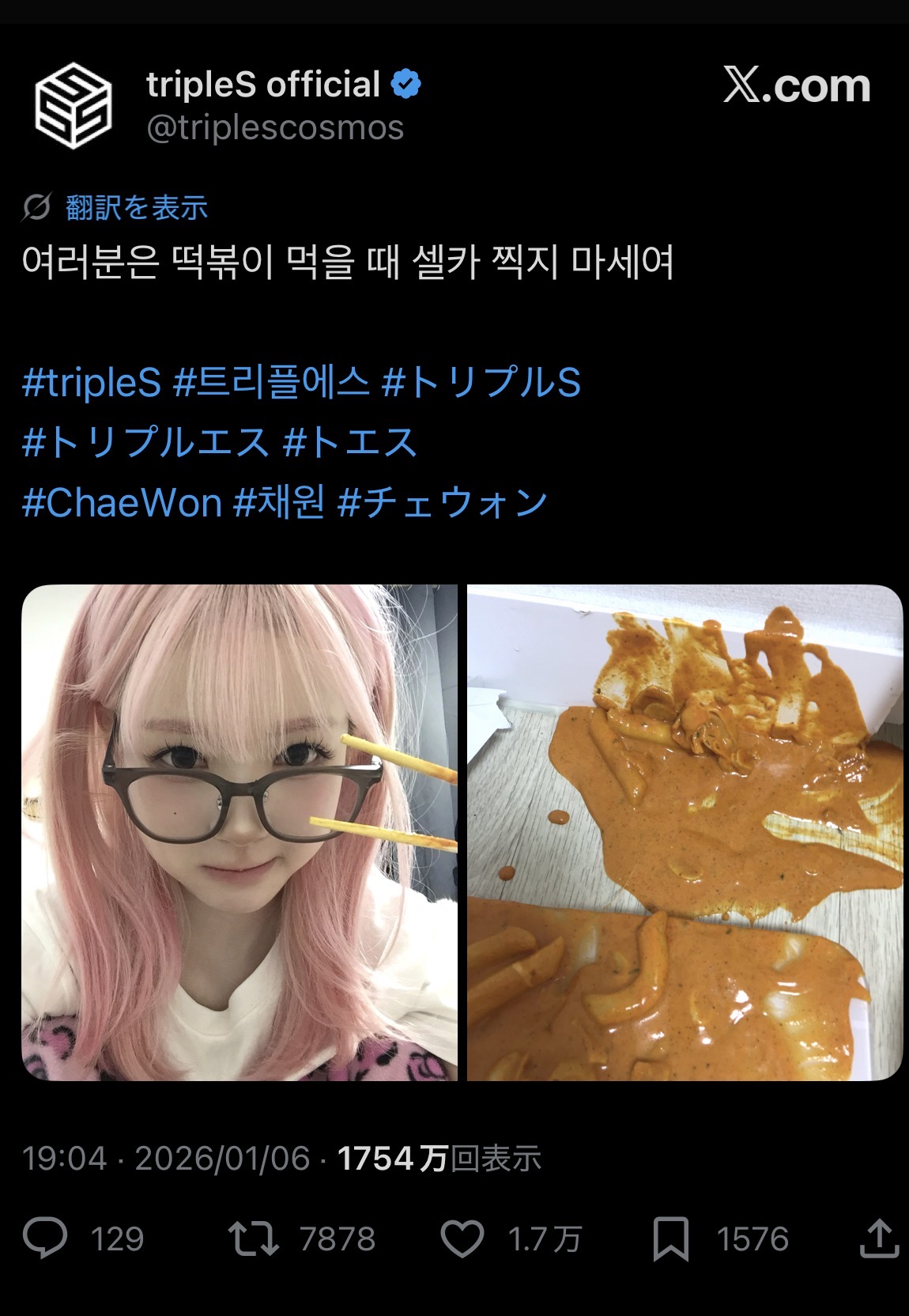
Task: Open the @triplescosmos account handle
Action: [275, 128]
